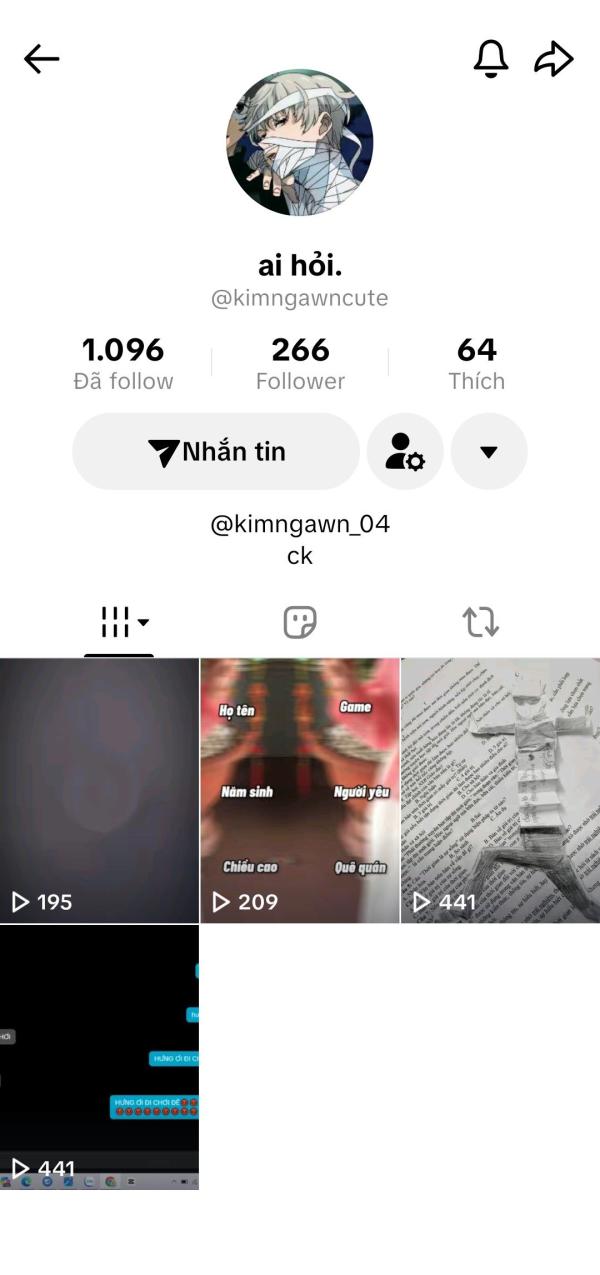Open the profile avatar picture
Image resolution: width=600 pixels, height=1275 pixels.
(x=300, y=143)
